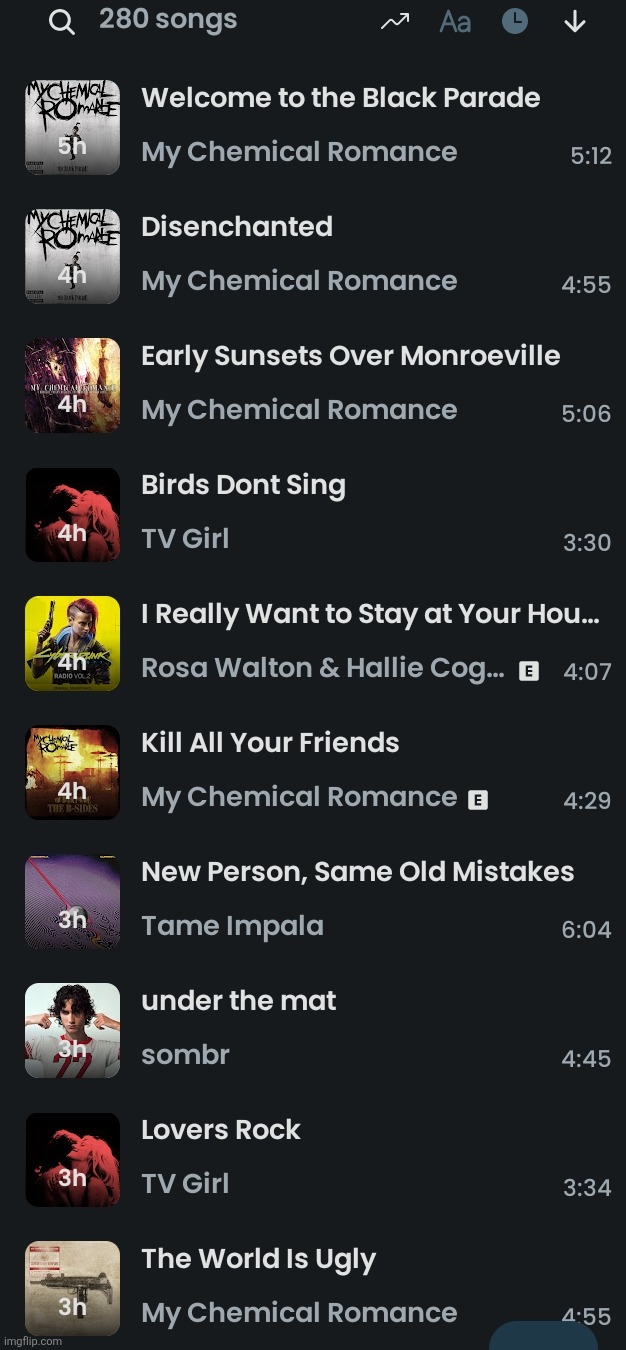
Task: Select Lovers Rock by TV Girl
Action: point(221,1130)
